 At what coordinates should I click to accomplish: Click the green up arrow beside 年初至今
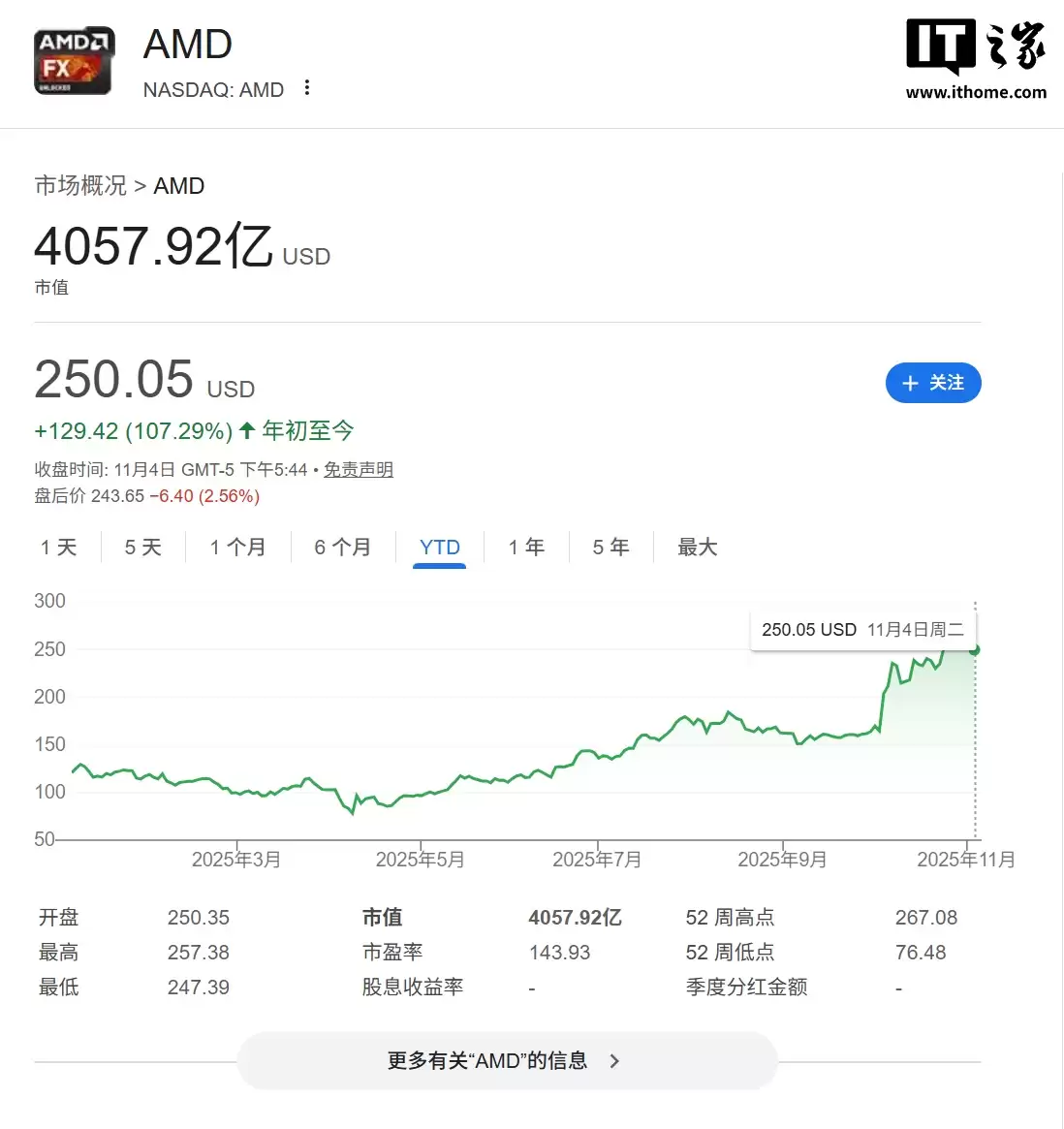pos(246,430)
